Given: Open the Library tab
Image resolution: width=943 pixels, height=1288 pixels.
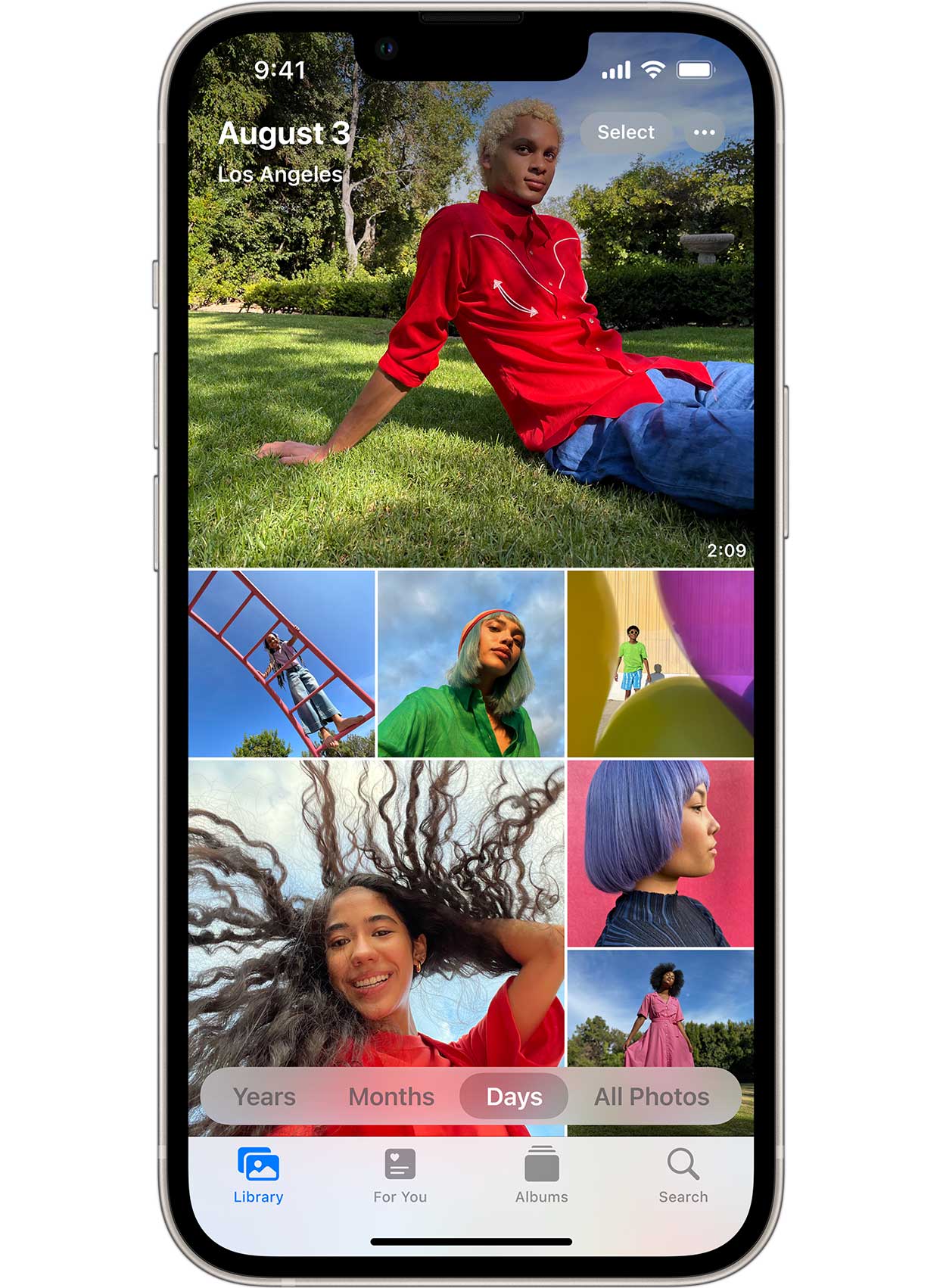Looking at the screenshot, I should (x=258, y=1175).
